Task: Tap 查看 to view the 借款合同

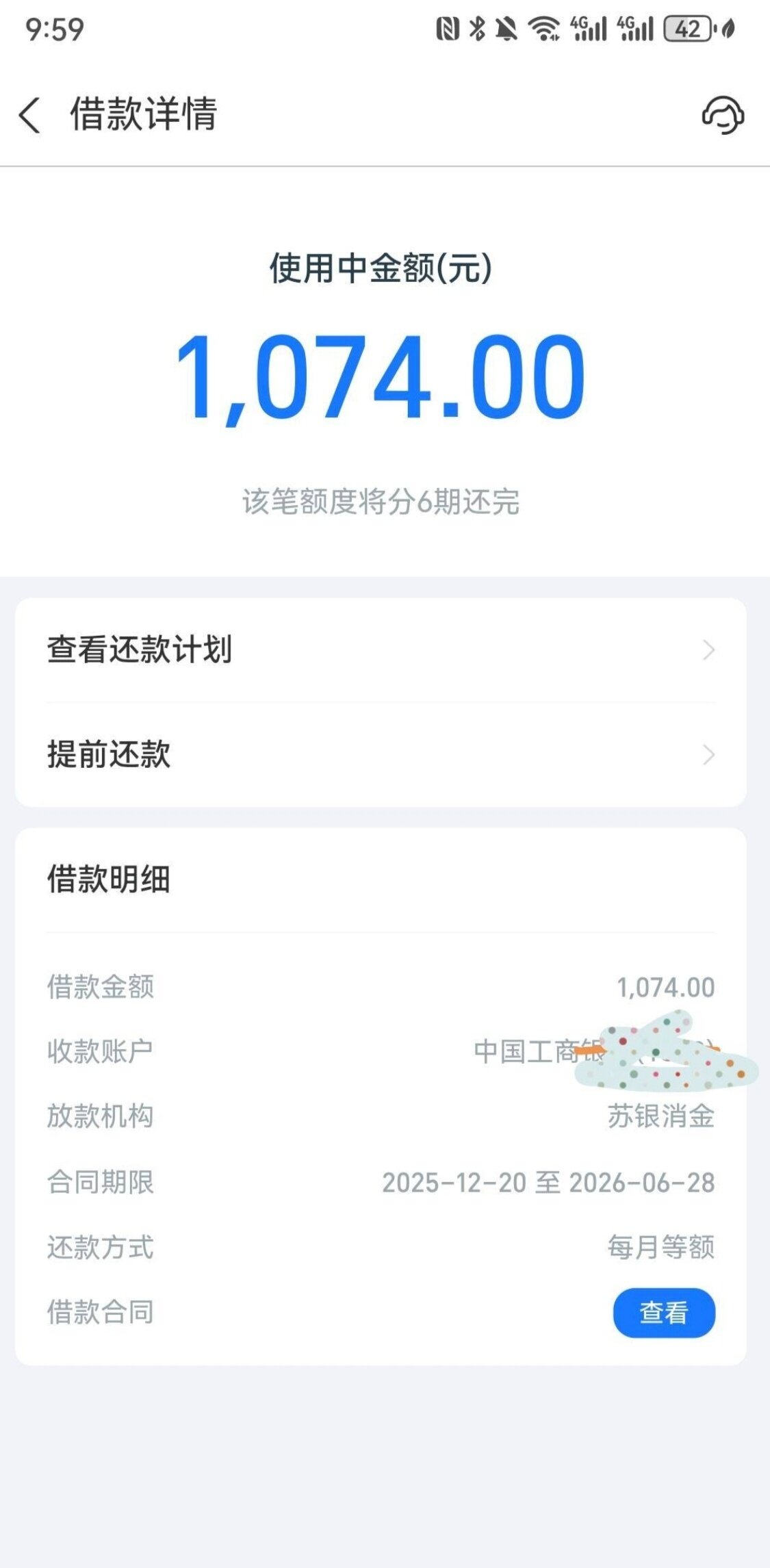Action: click(663, 1312)
